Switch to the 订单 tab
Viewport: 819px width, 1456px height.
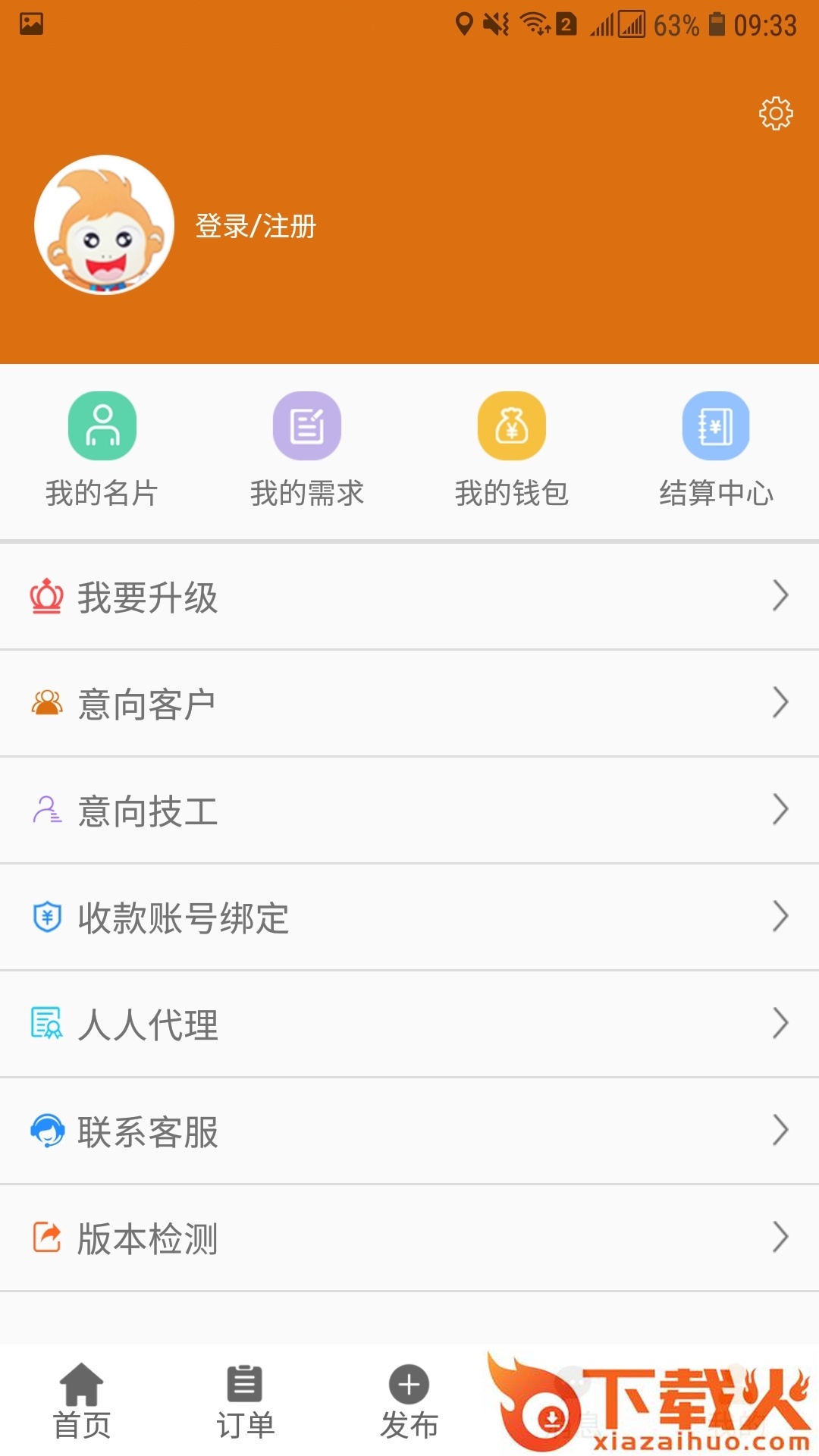(x=245, y=1401)
